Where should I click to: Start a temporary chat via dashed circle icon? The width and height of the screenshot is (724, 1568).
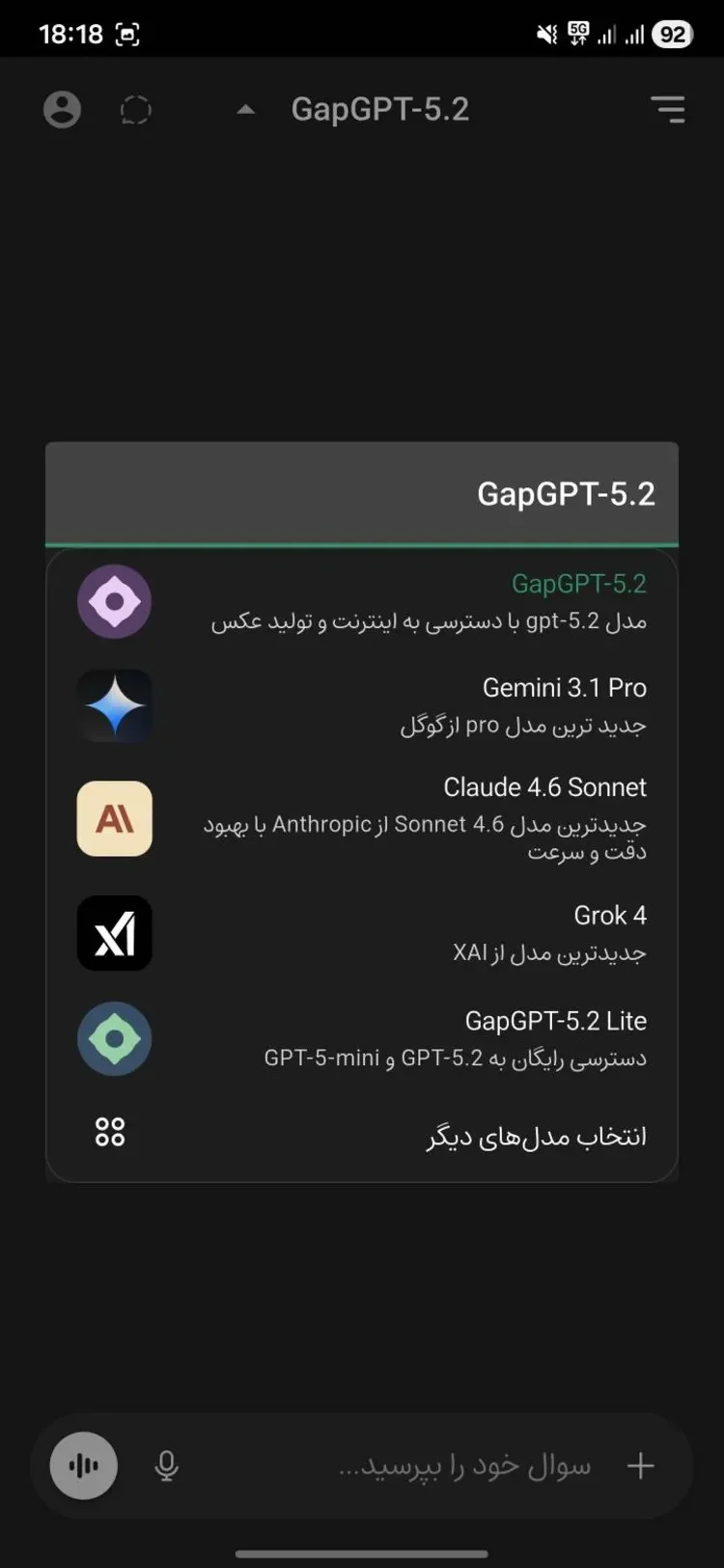click(135, 110)
